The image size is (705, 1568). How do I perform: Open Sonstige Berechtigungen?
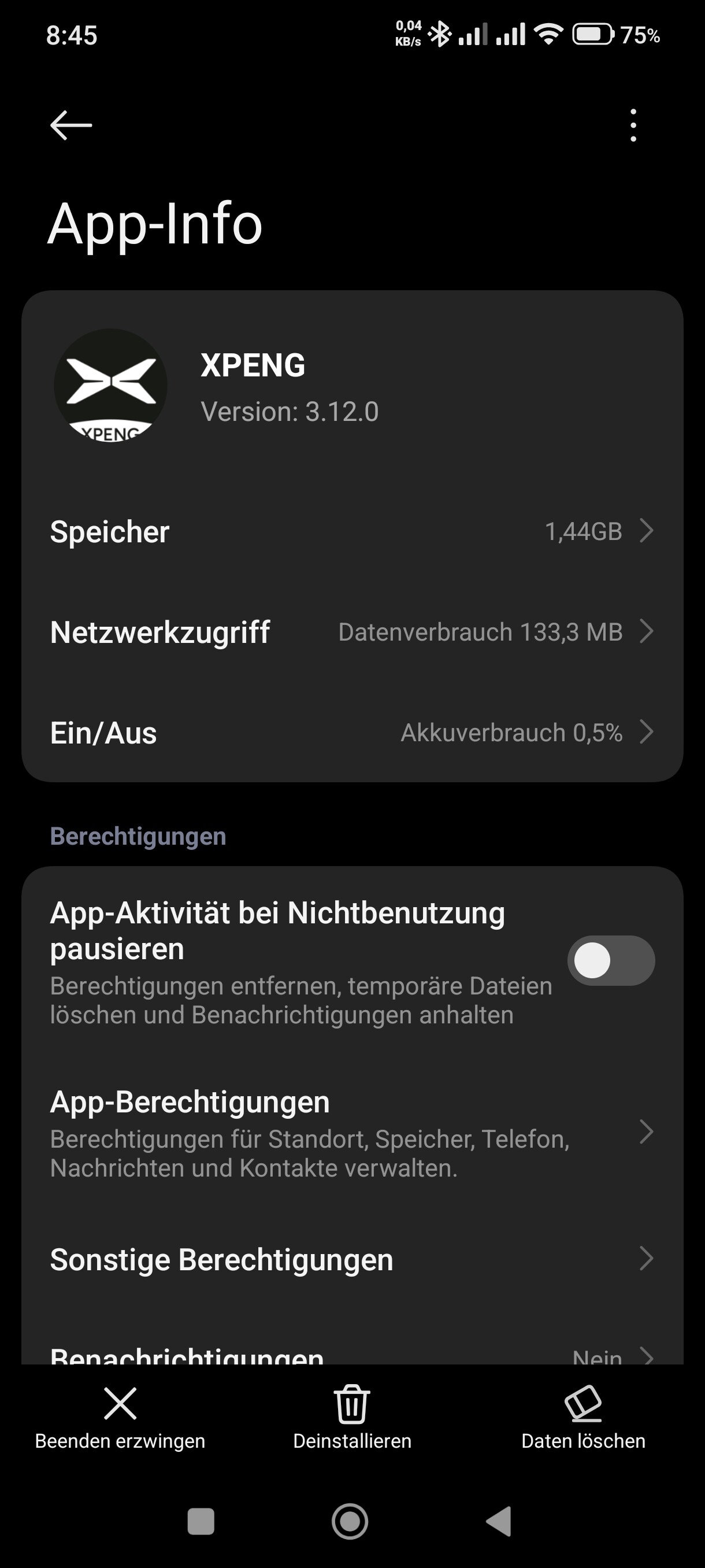352,1259
